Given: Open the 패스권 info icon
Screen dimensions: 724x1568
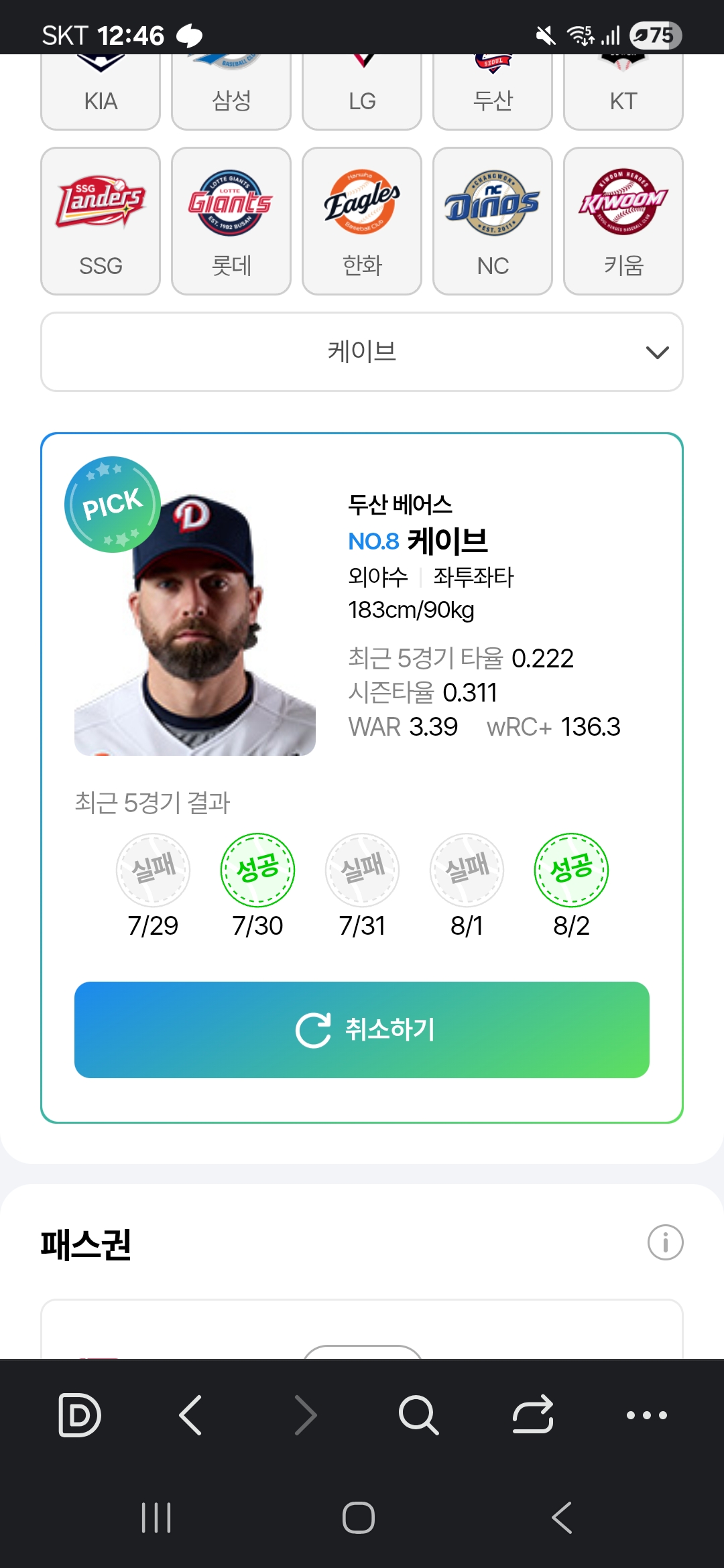Looking at the screenshot, I should coord(665,1243).
